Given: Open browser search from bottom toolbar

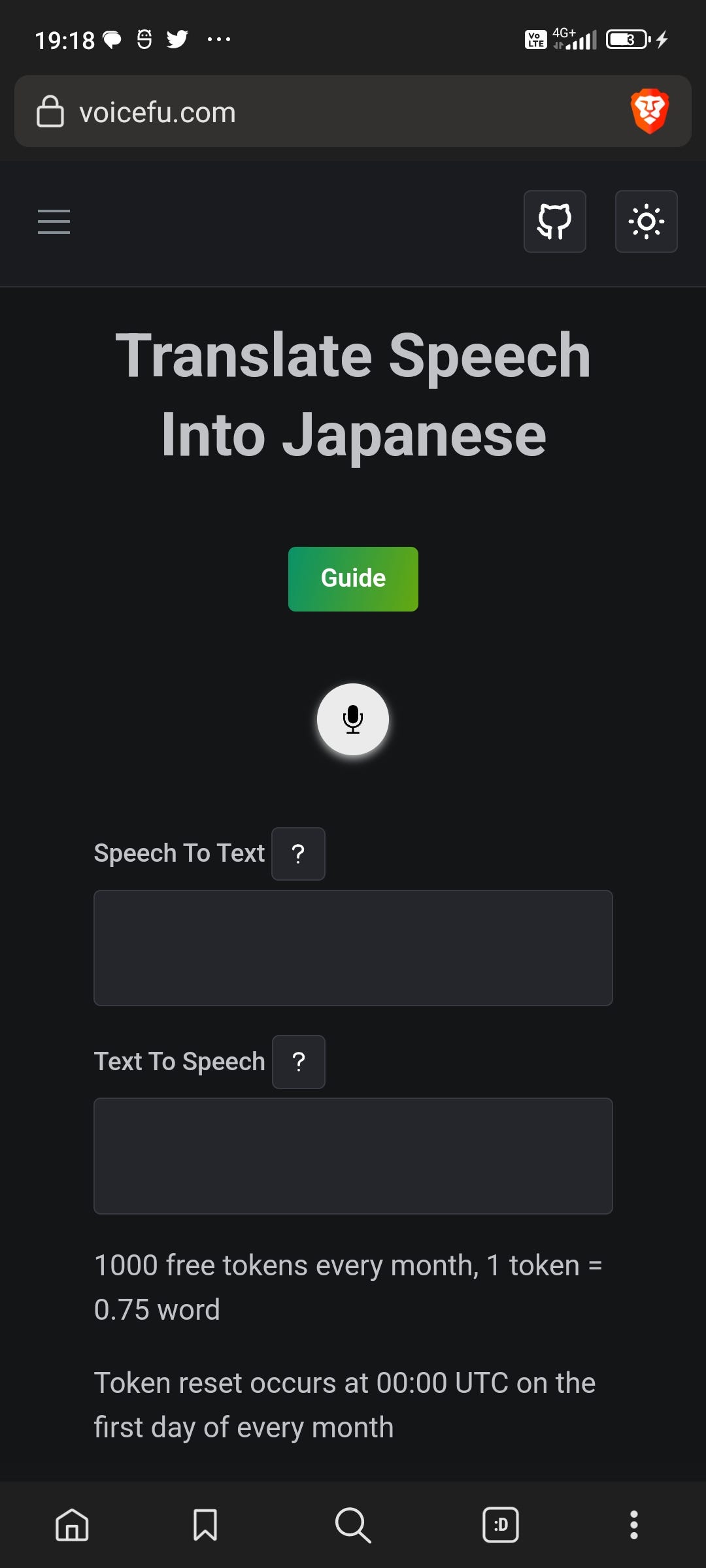Looking at the screenshot, I should coord(353,1526).
